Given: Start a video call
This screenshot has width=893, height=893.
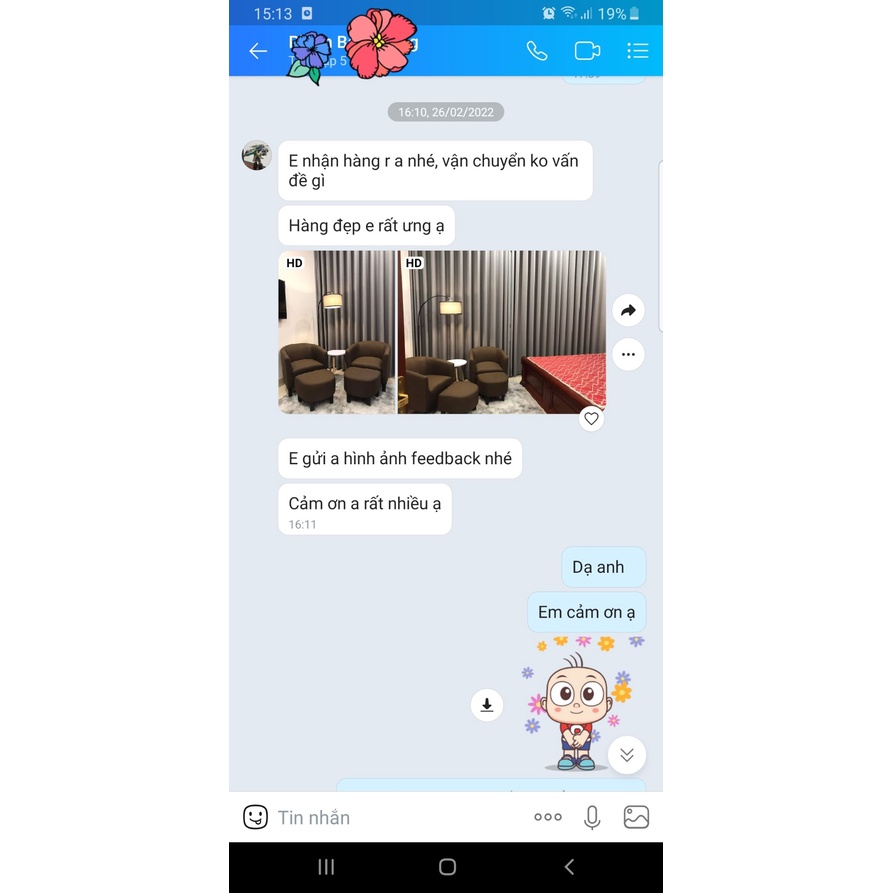Looking at the screenshot, I should pyautogui.click(x=587, y=51).
